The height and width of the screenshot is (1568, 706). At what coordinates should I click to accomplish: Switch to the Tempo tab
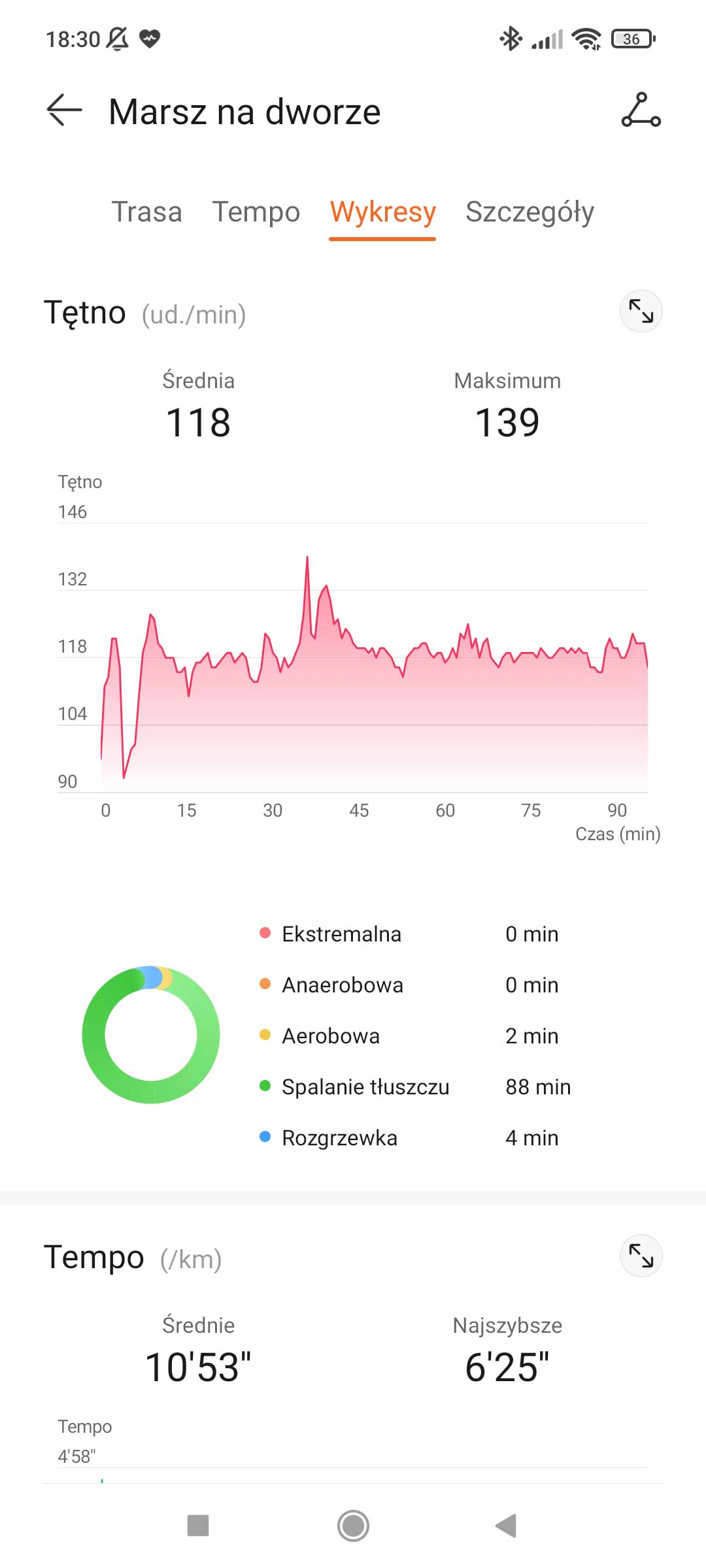(x=256, y=212)
